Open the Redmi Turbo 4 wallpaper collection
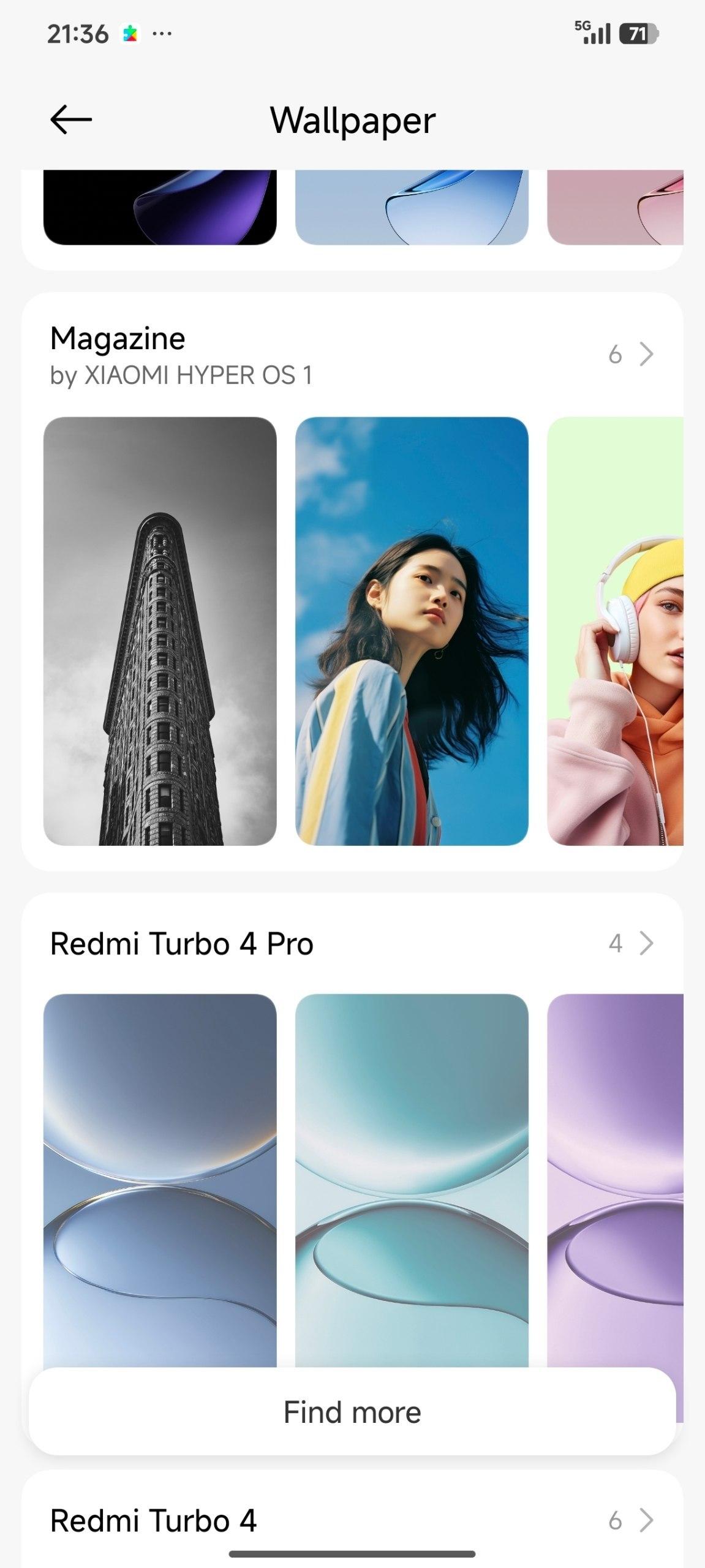The height and width of the screenshot is (1568, 705). [631, 1520]
